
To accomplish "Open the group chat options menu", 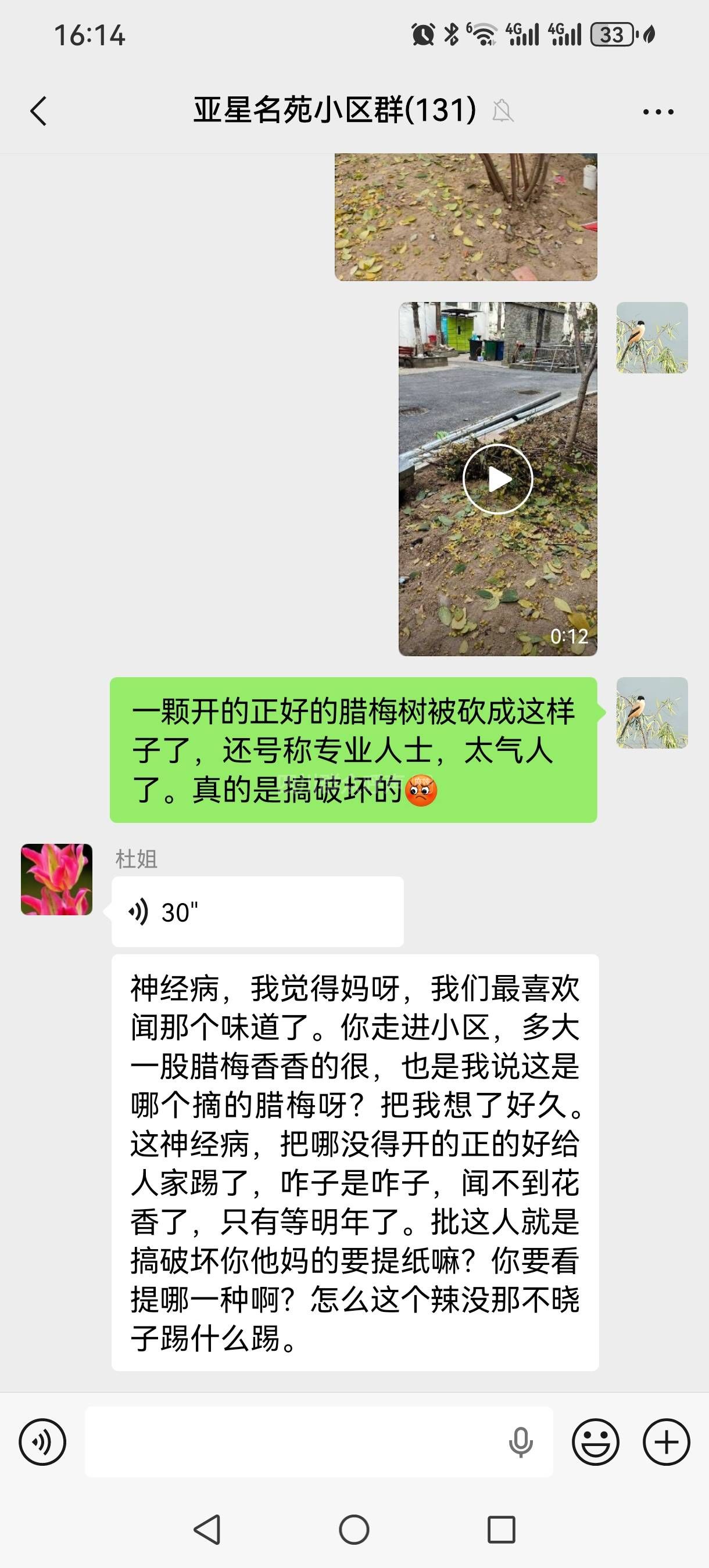I will [x=658, y=112].
